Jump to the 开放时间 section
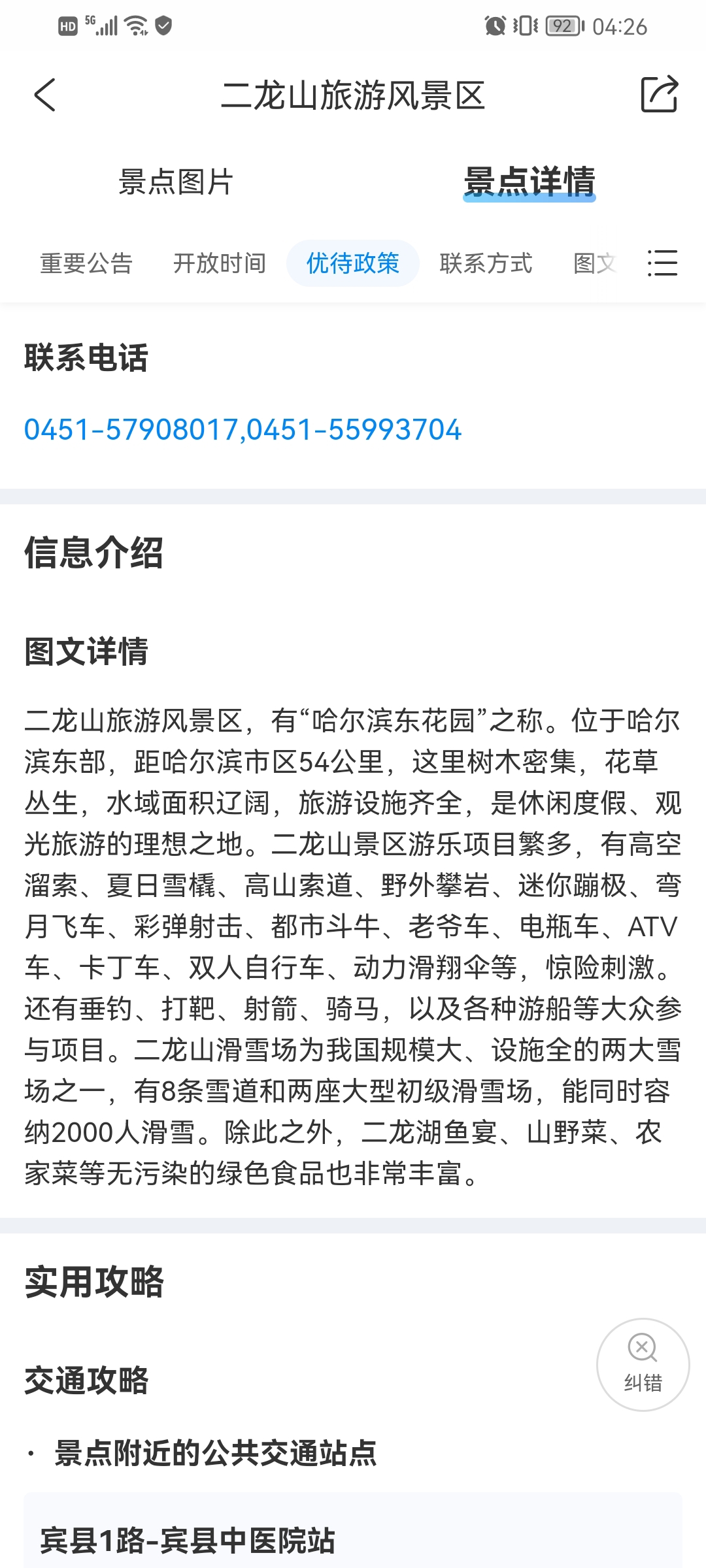The width and height of the screenshot is (706, 1568). point(220,263)
